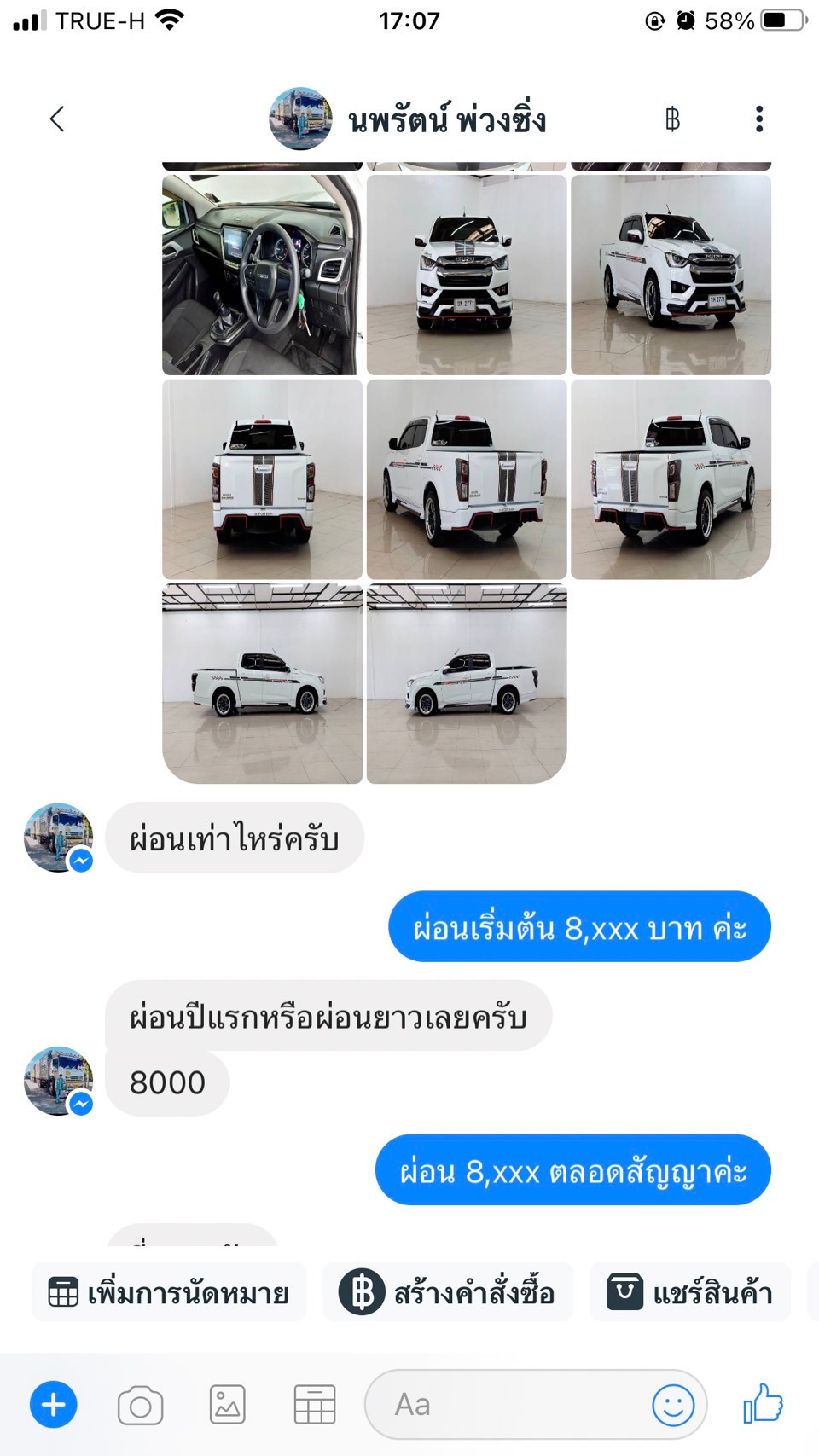Open the camera to take a photo
819x1456 pixels.
[141, 1406]
